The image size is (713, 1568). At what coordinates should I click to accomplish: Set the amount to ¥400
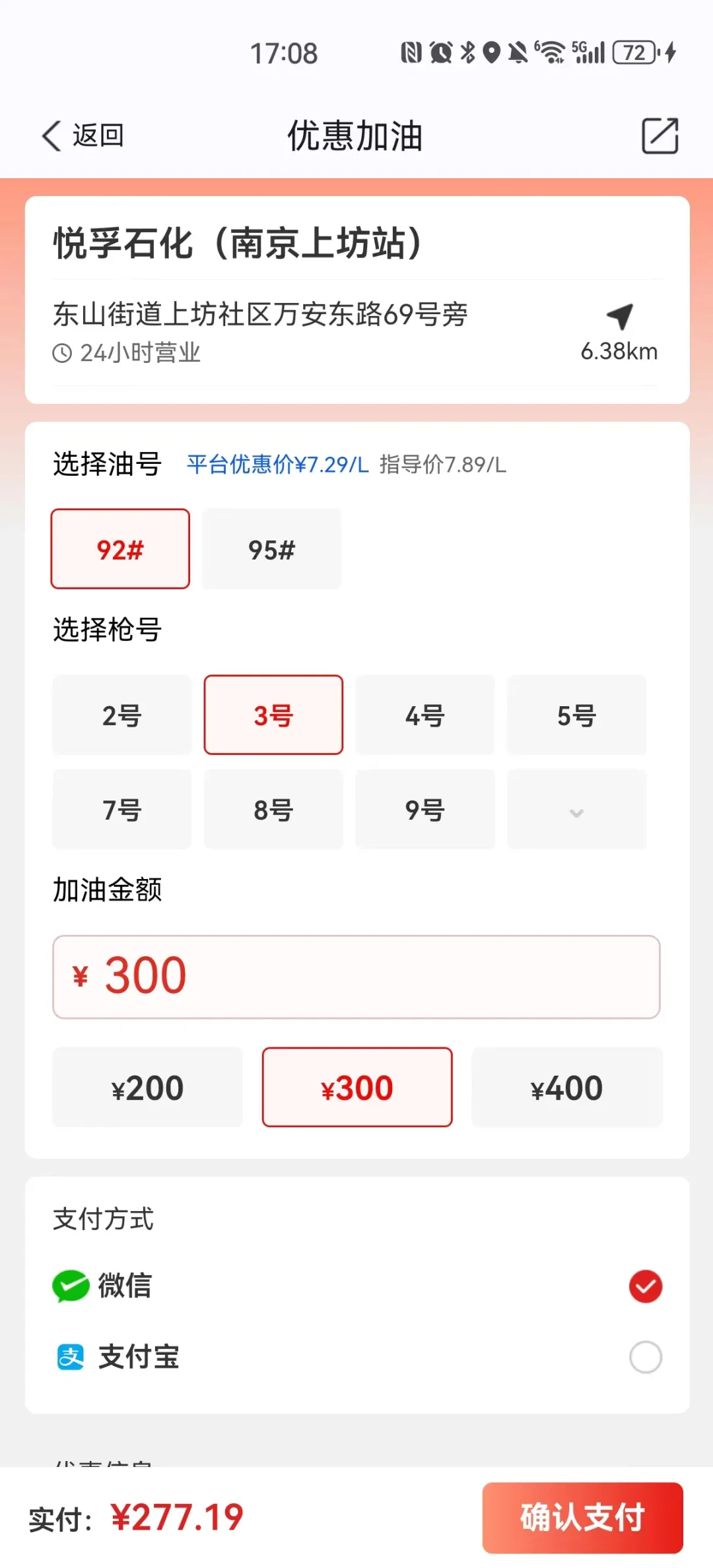[566, 1088]
